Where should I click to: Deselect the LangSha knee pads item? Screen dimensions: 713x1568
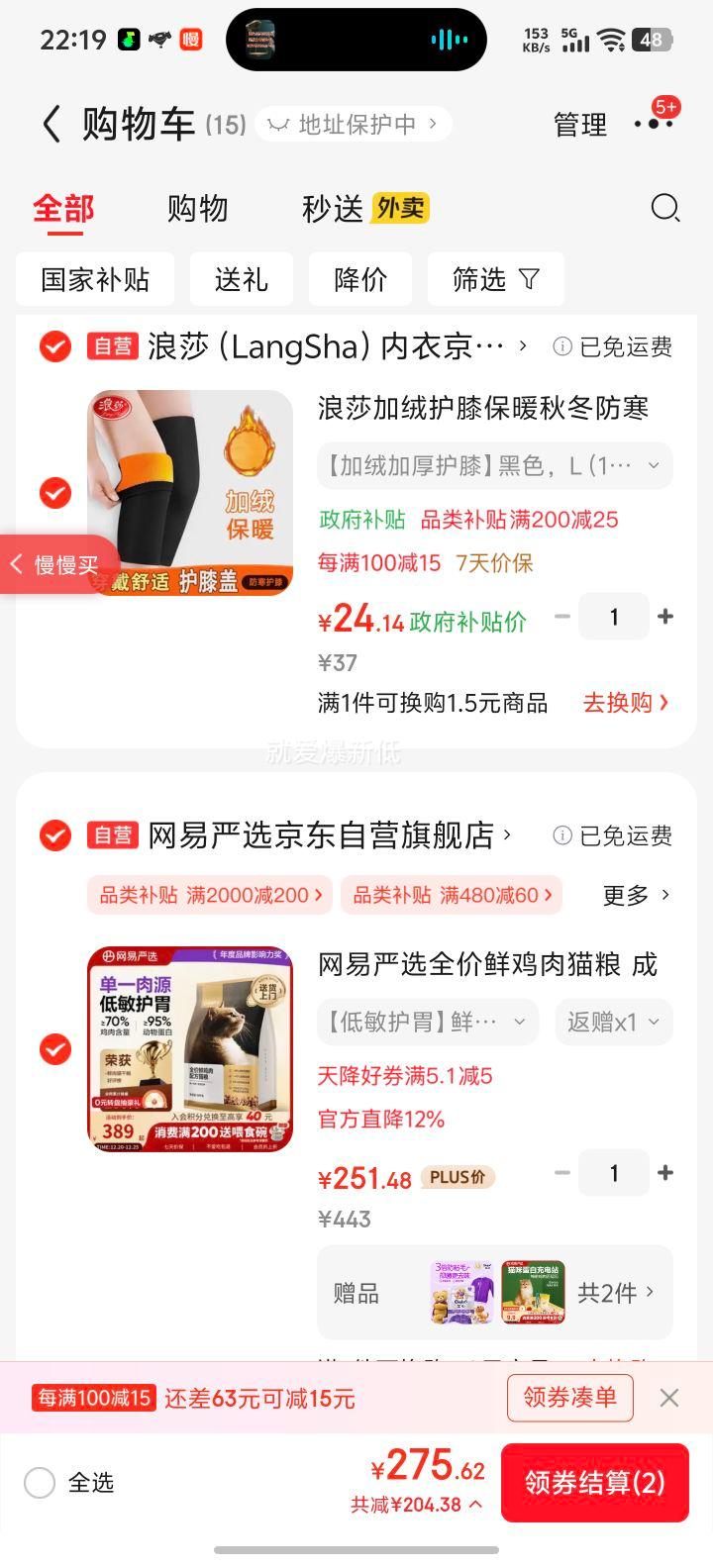click(x=54, y=493)
